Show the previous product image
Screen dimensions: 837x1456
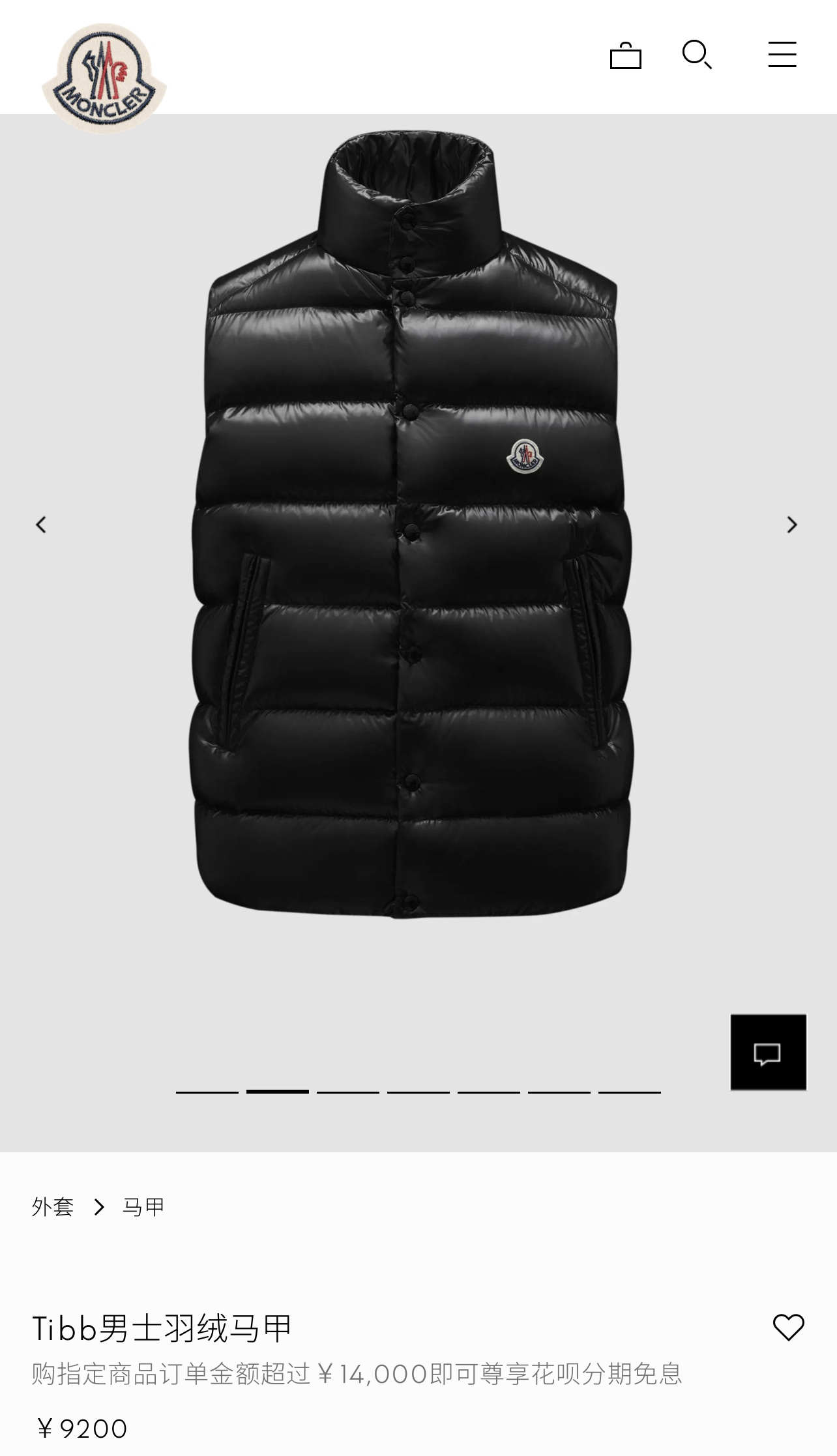pos(41,525)
